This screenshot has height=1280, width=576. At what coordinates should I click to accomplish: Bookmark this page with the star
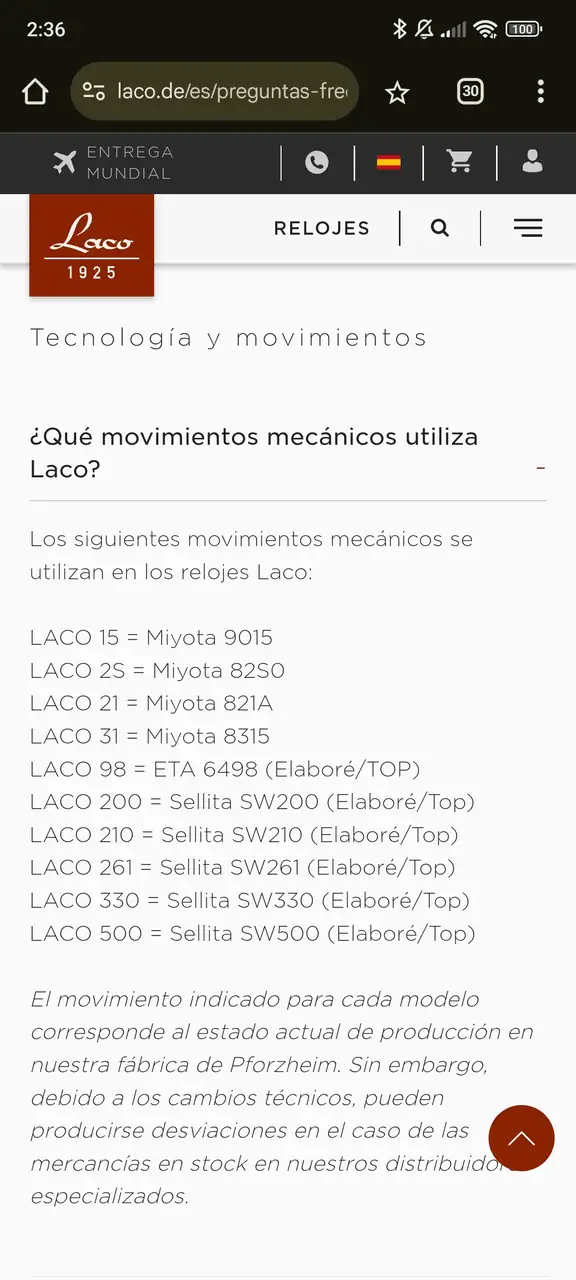[x=397, y=93]
